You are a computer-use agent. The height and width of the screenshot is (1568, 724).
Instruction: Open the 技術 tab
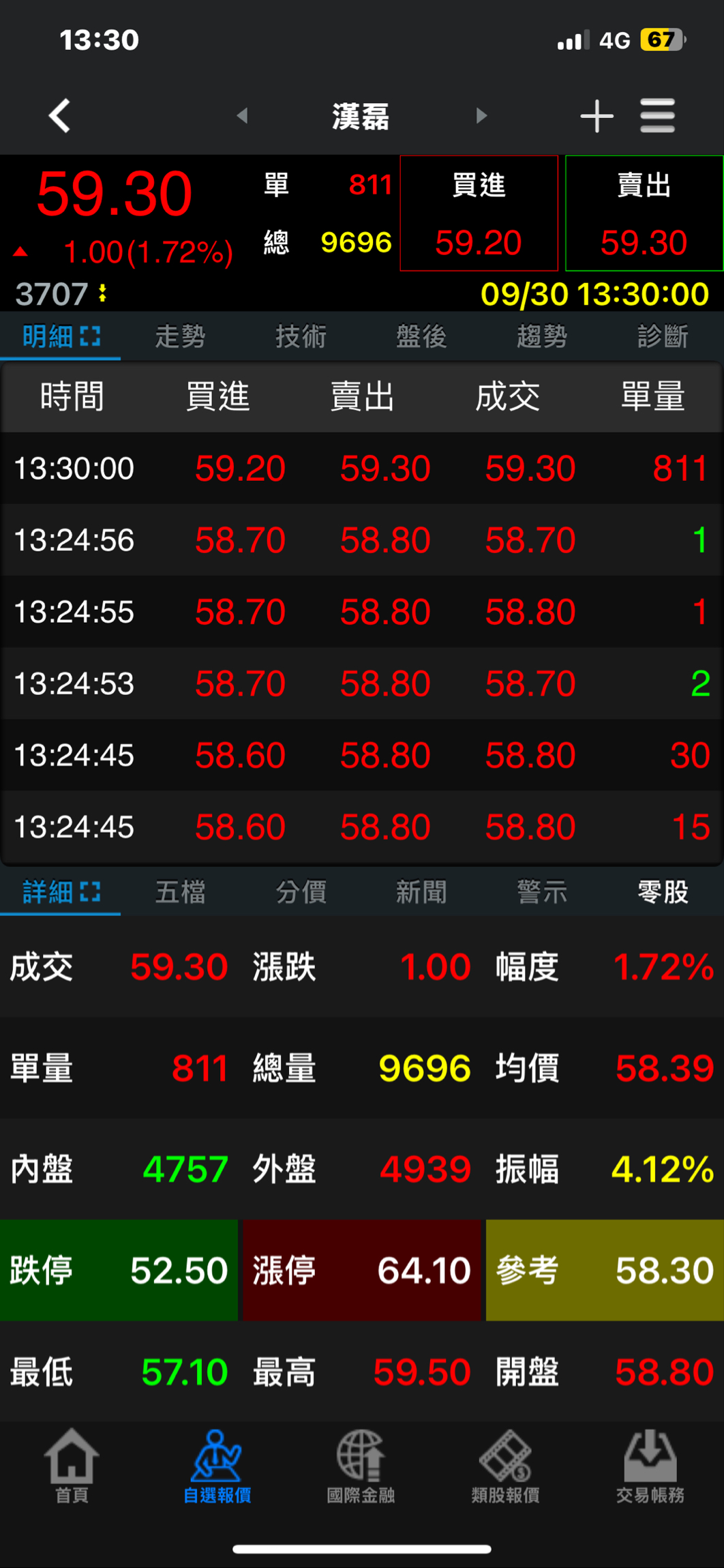pyautogui.click(x=301, y=336)
